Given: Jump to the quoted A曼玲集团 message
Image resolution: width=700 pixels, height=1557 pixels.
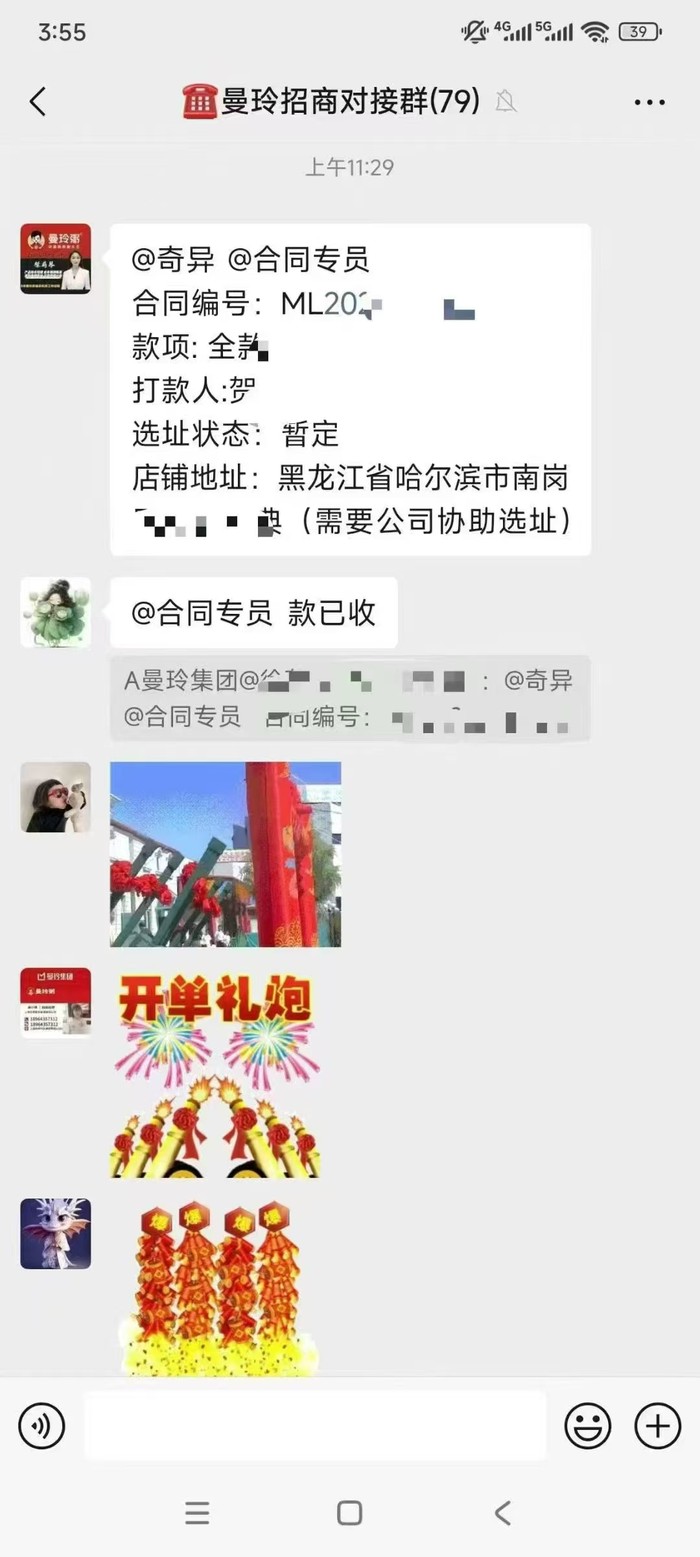Looking at the screenshot, I should pos(349,698).
